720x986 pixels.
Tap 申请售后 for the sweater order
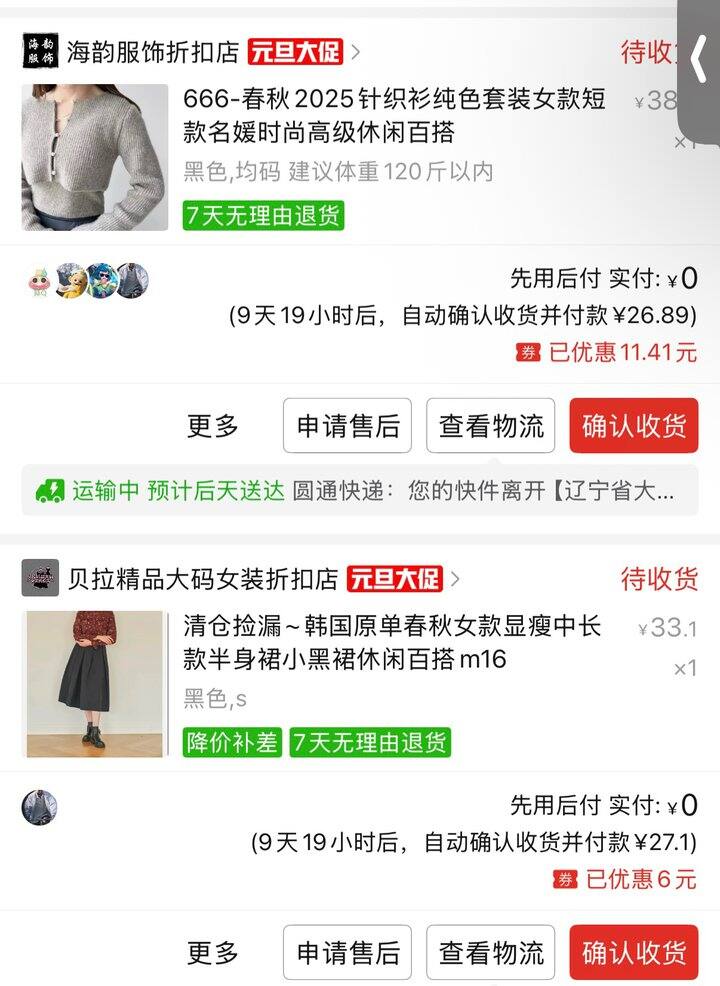(x=348, y=426)
